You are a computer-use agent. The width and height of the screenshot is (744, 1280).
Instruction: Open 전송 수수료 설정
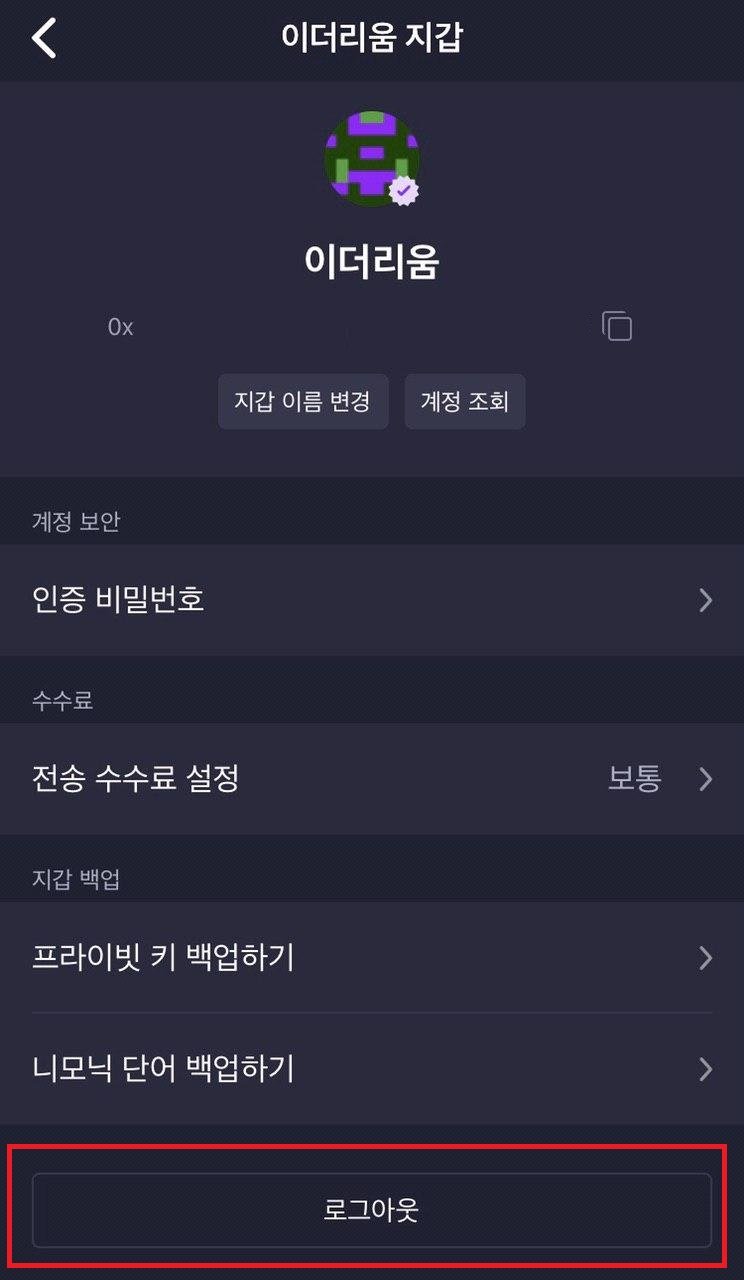(372, 779)
